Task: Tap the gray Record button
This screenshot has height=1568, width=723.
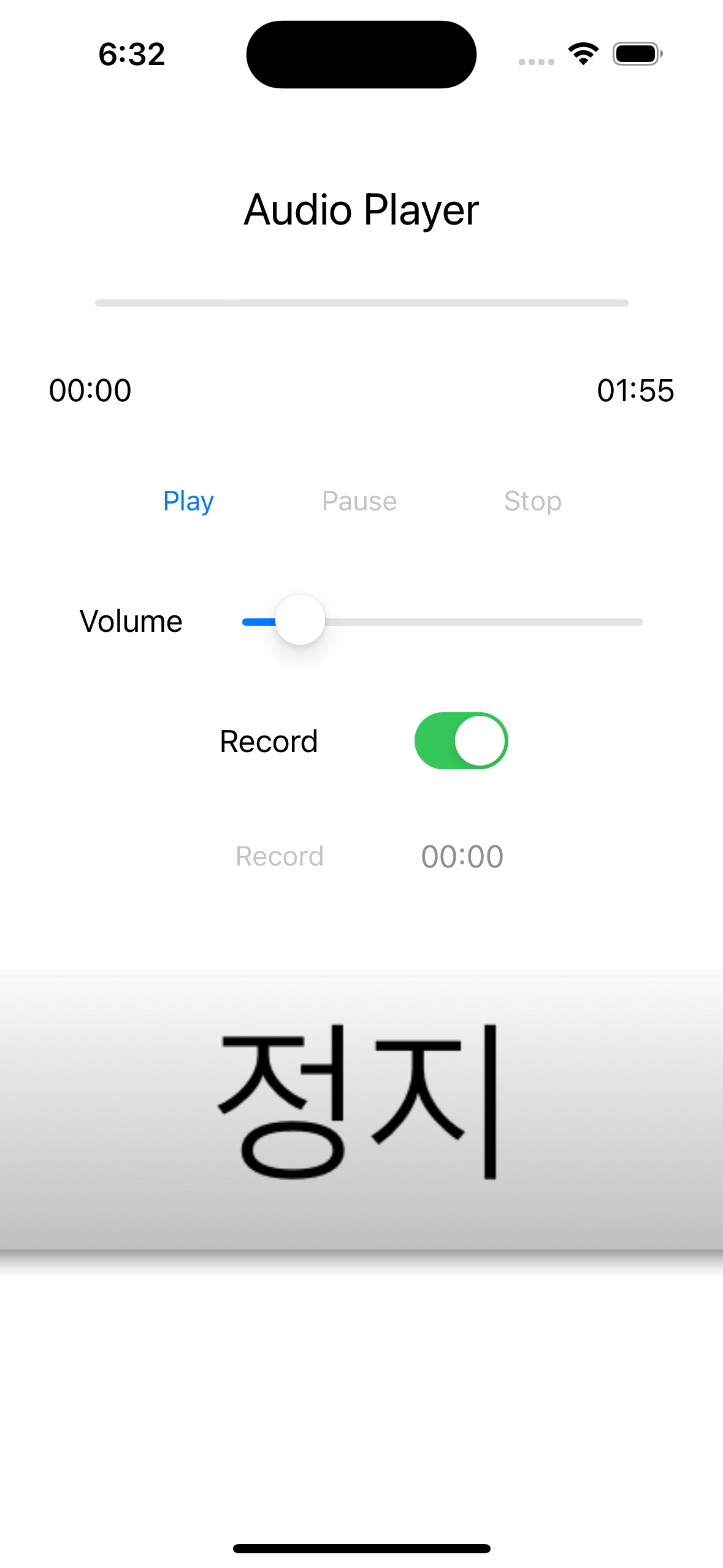Action: click(x=280, y=856)
